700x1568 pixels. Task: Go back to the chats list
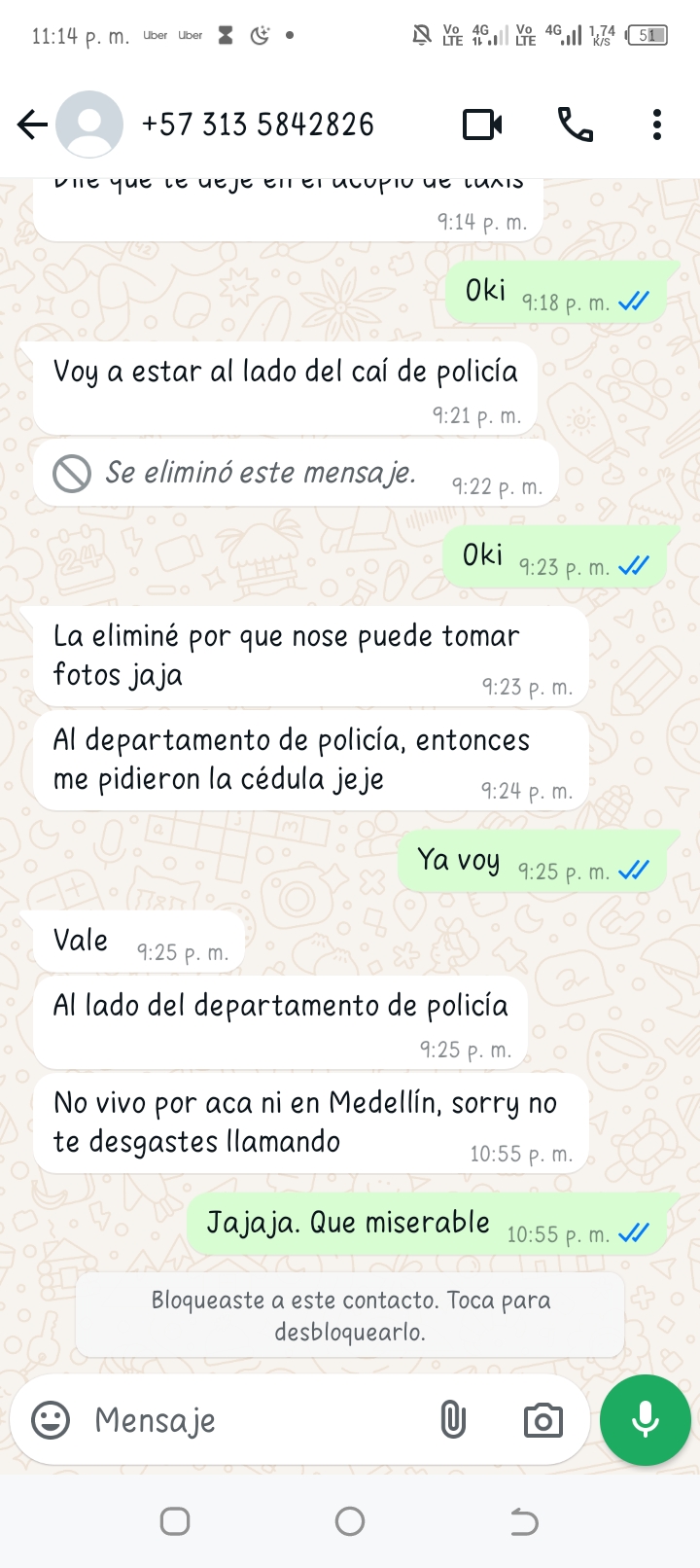pos(32,125)
